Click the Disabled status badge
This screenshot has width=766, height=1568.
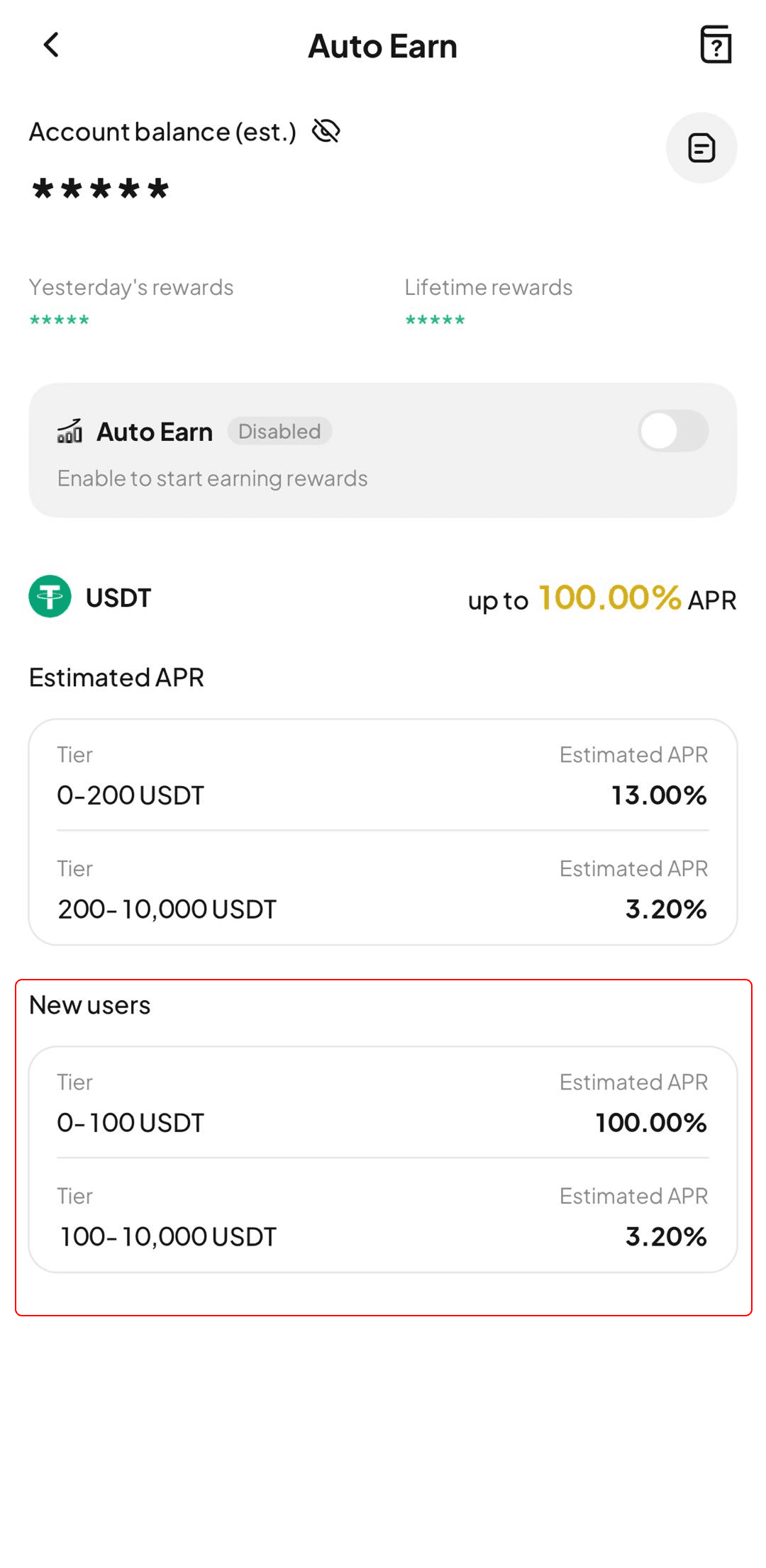(x=279, y=431)
